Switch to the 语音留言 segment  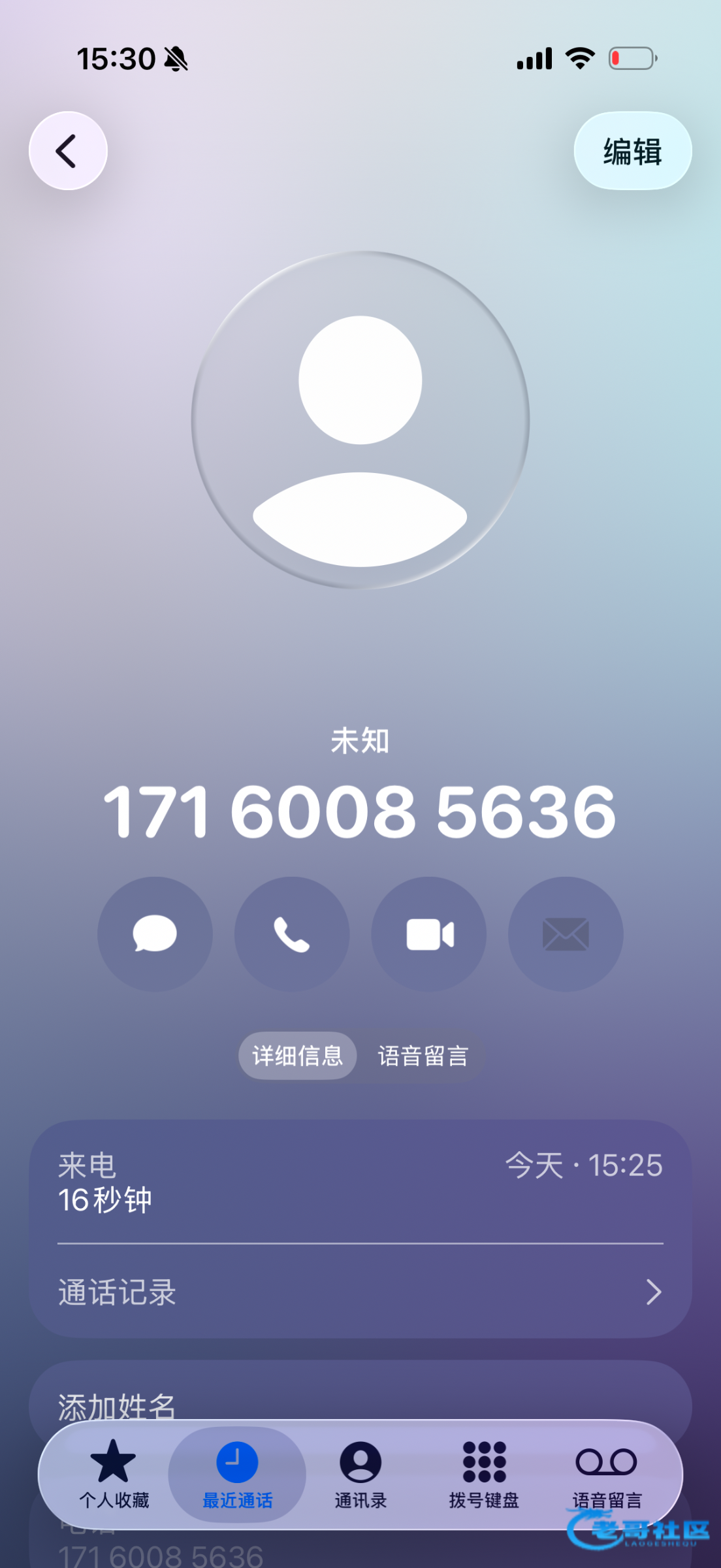click(423, 1055)
